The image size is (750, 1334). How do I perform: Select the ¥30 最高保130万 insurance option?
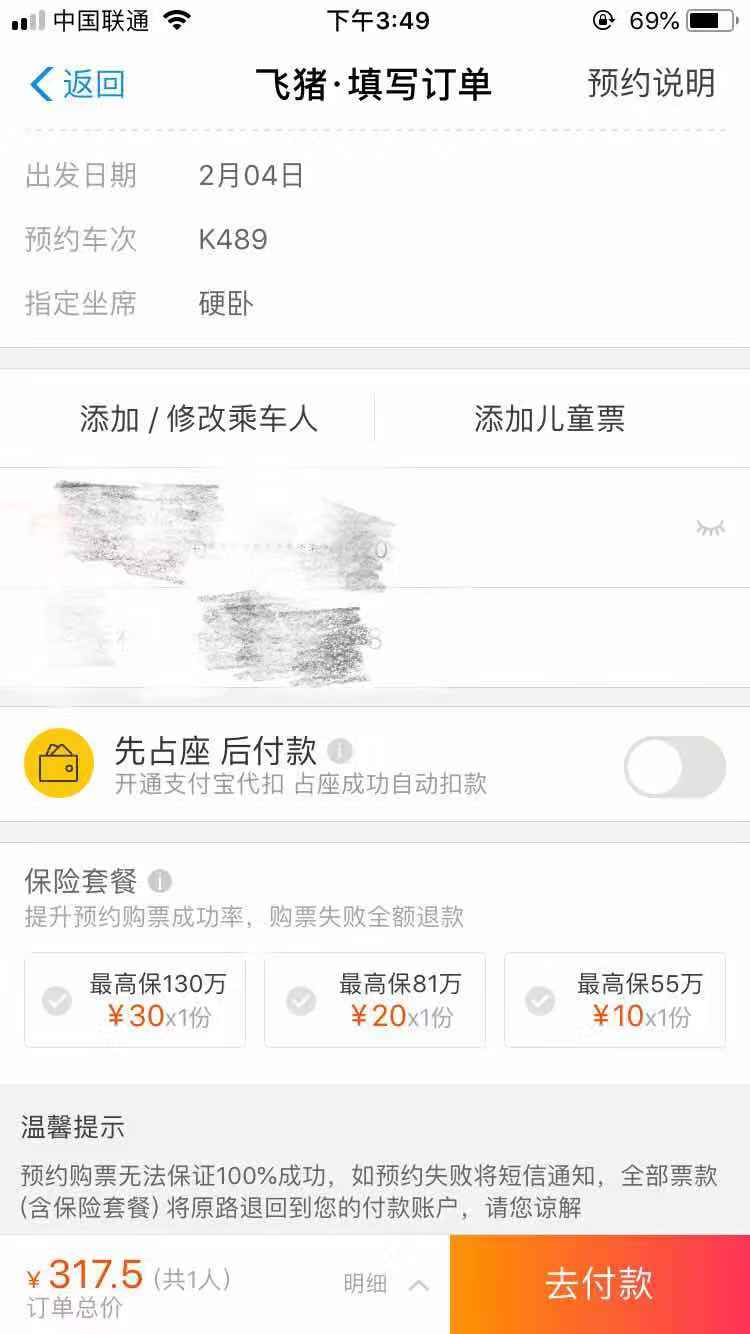point(135,1000)
